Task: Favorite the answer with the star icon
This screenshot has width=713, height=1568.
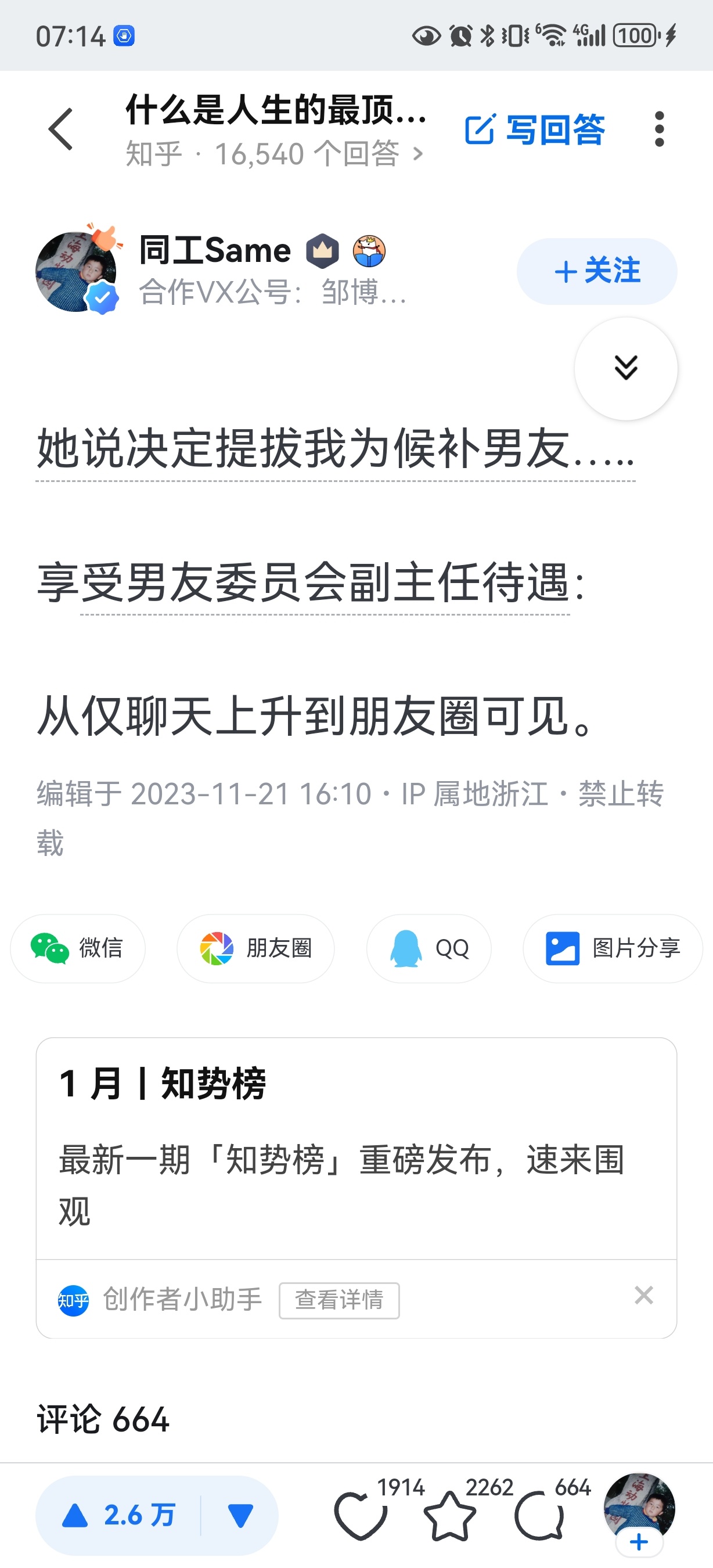Action: click(450, 1515)
